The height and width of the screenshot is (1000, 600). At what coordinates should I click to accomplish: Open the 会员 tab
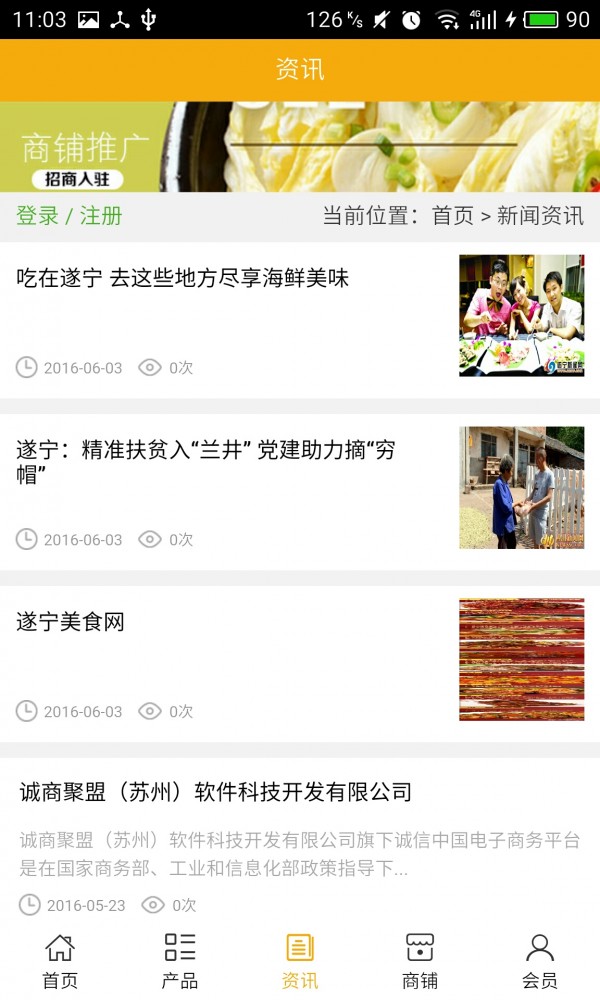tap(540, 962)
